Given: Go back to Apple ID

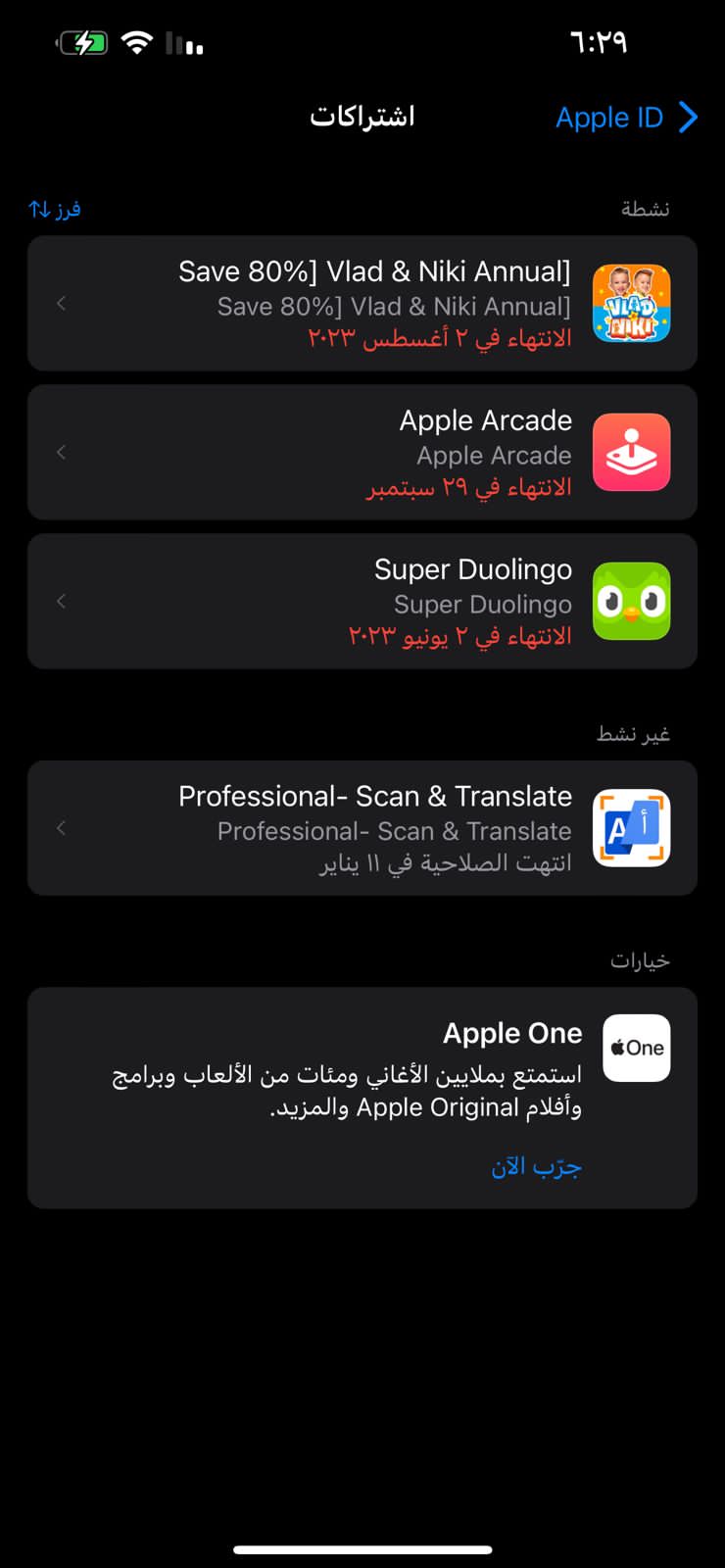Looking at the screenshot, I should click(625, 118).
